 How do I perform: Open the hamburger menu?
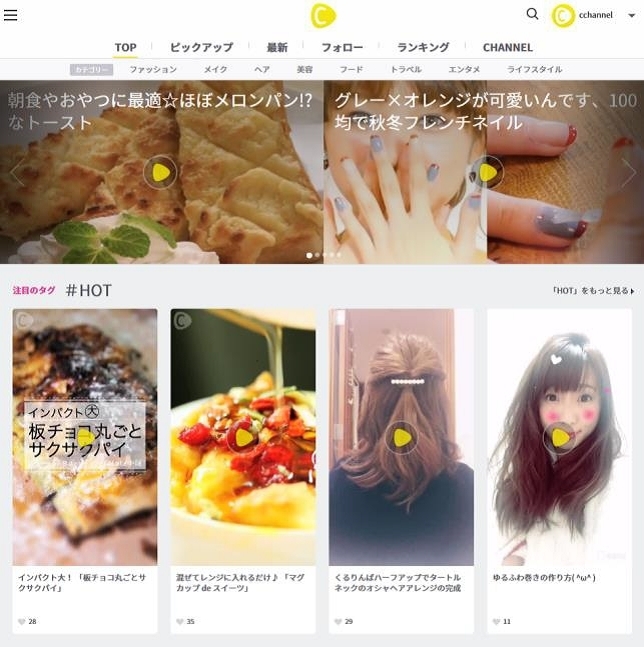pyautogui.click(x=11, y=15)
